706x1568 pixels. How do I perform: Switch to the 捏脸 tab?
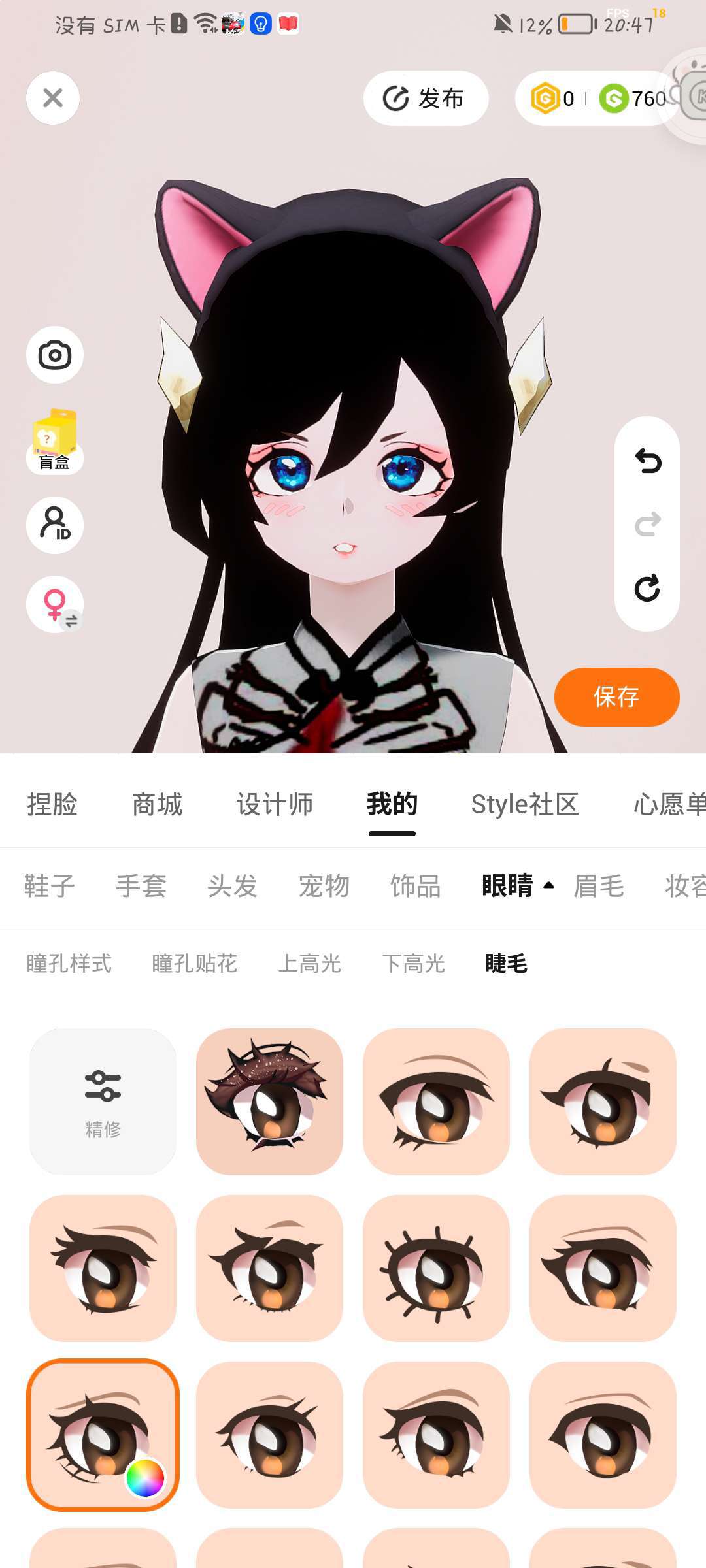pyautogui.click(x=52, y=804)
